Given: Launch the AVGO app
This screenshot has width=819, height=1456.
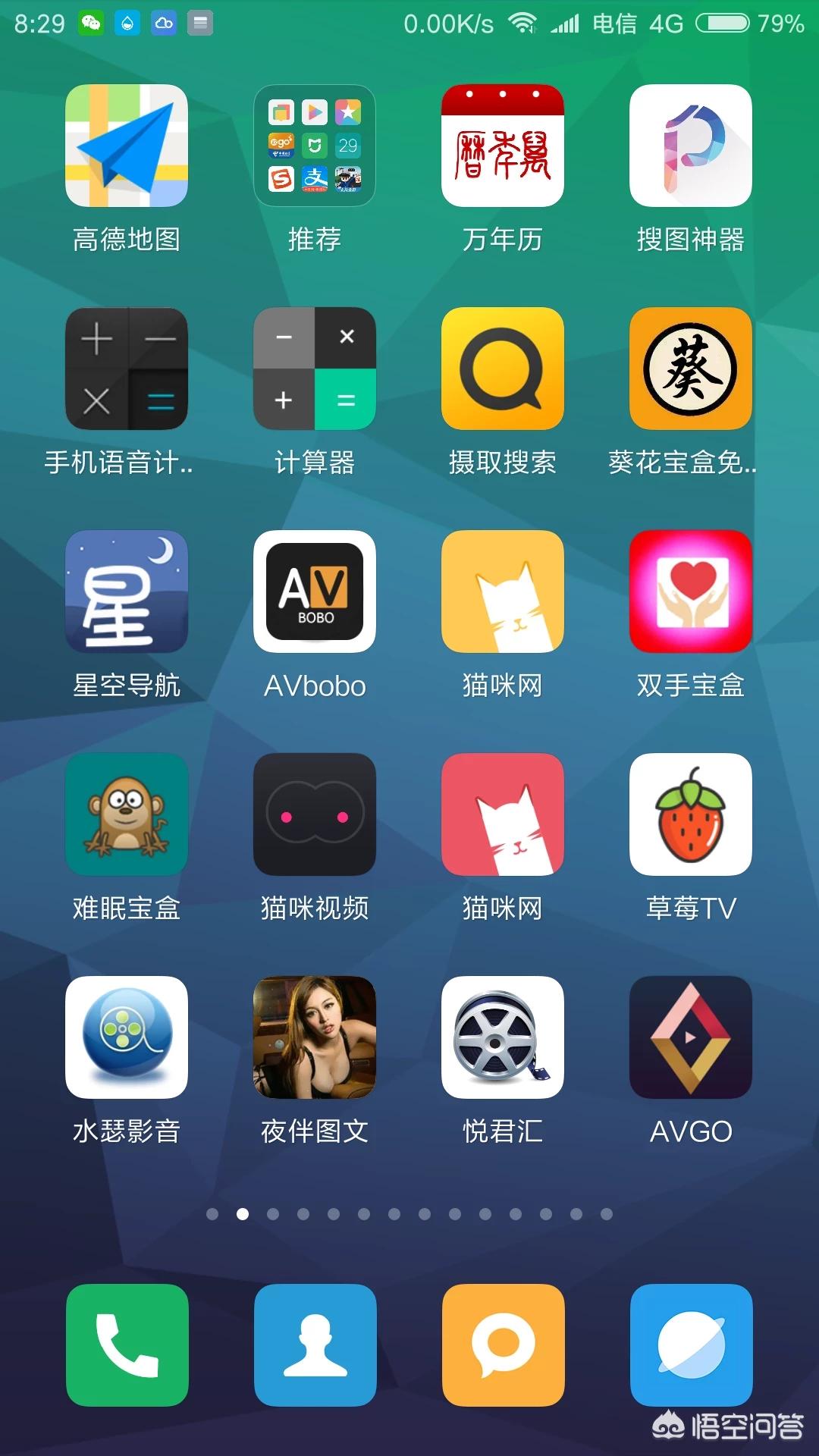Looking at the screenshot, I should [690, 1037].
